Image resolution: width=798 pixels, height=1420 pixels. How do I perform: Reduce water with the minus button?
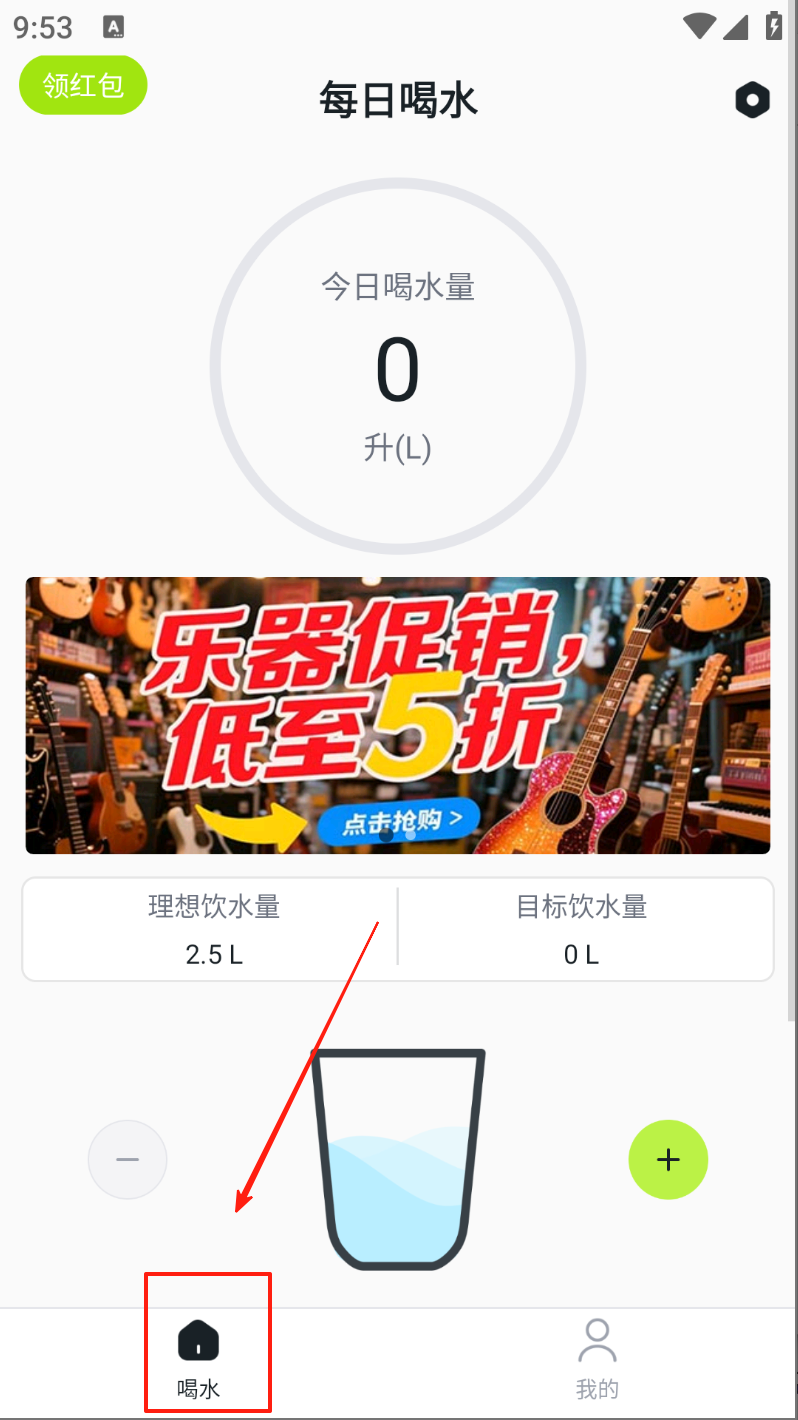(x=128, y=1159)
